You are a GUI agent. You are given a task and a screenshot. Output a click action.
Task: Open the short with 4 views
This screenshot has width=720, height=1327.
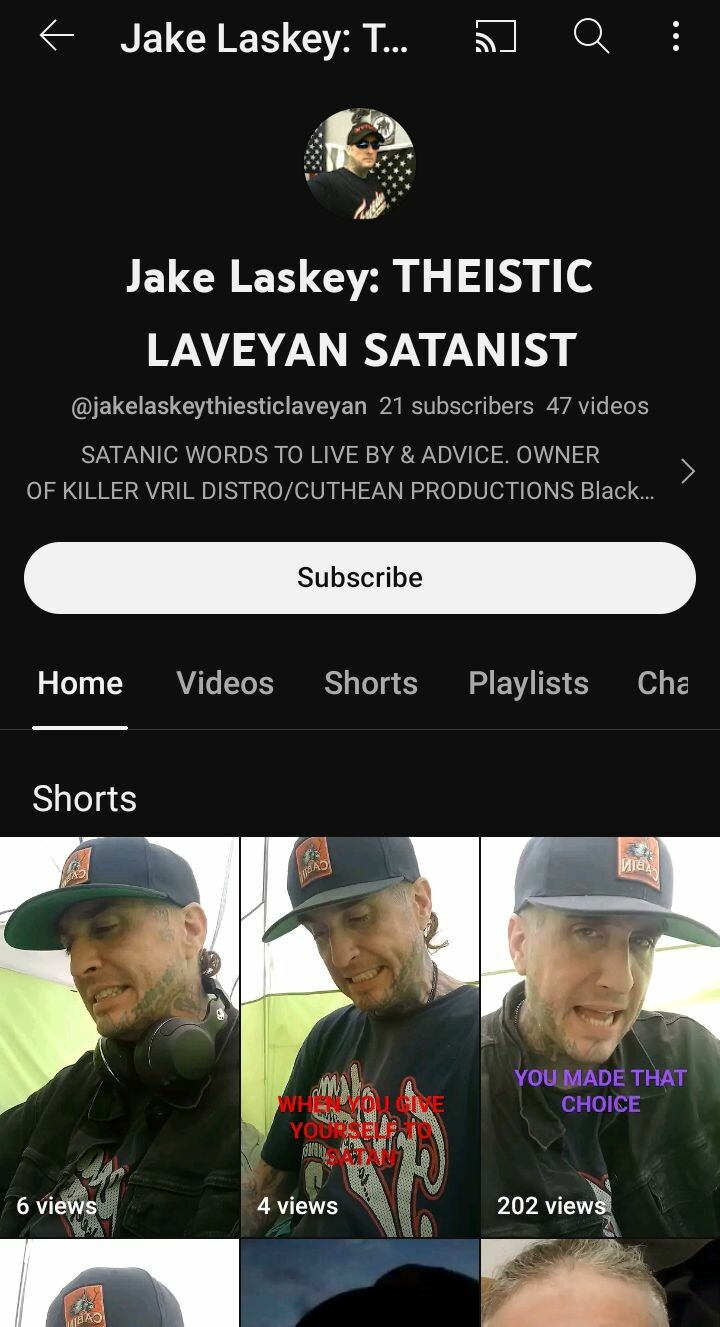point(360,1036)
